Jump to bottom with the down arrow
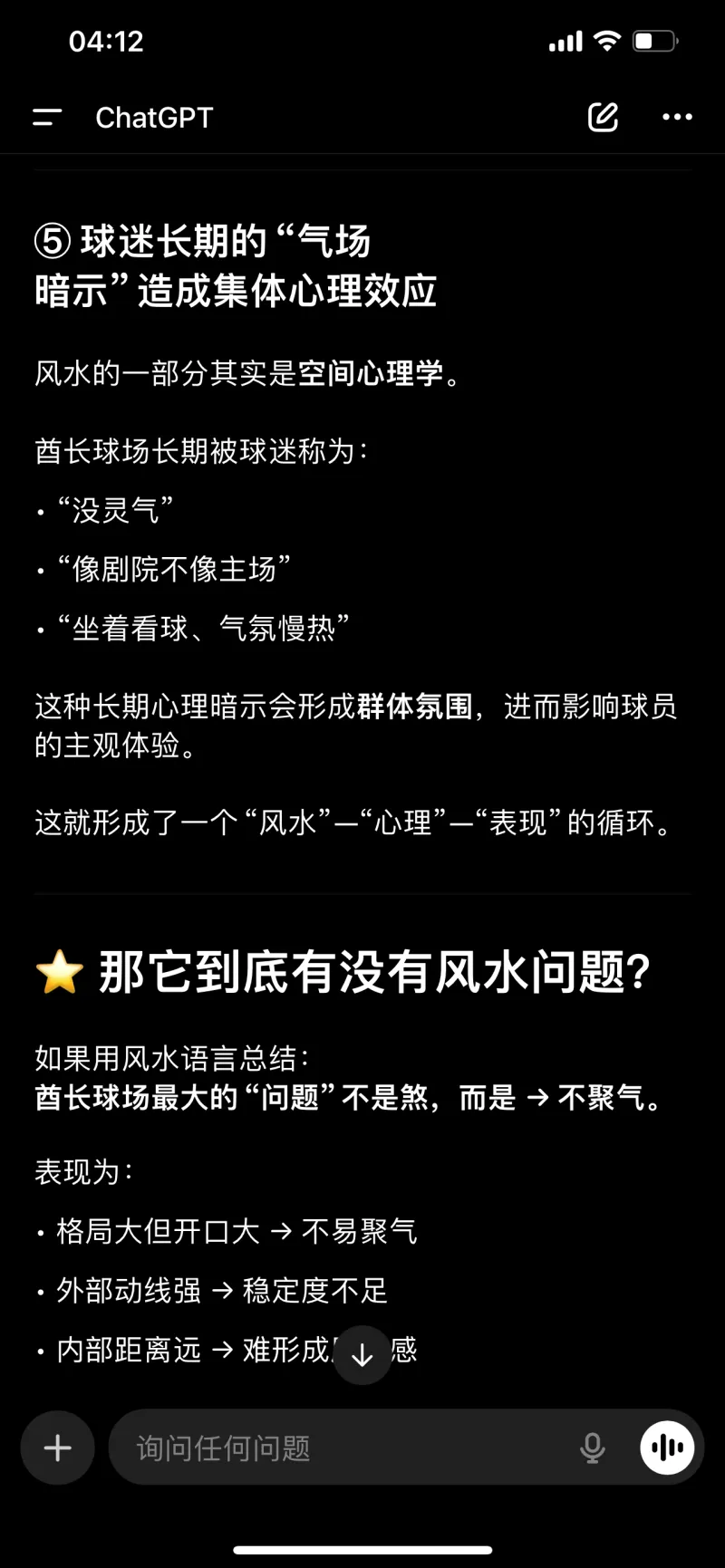Image resolution: width=725 pixels, height=1568 pixels. point(362,1354)
